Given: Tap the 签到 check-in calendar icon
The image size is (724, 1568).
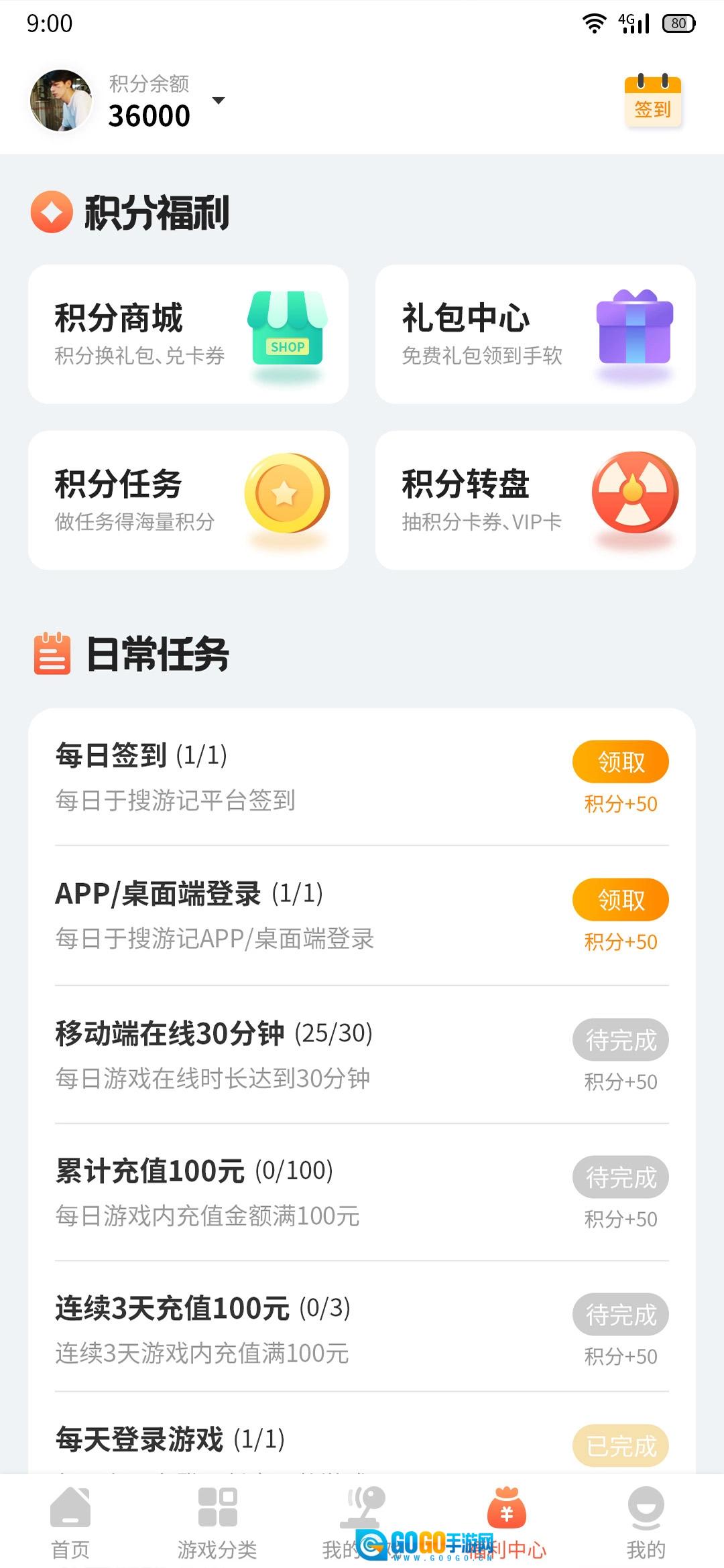Looking at the screenshot, I should (652, 101).
